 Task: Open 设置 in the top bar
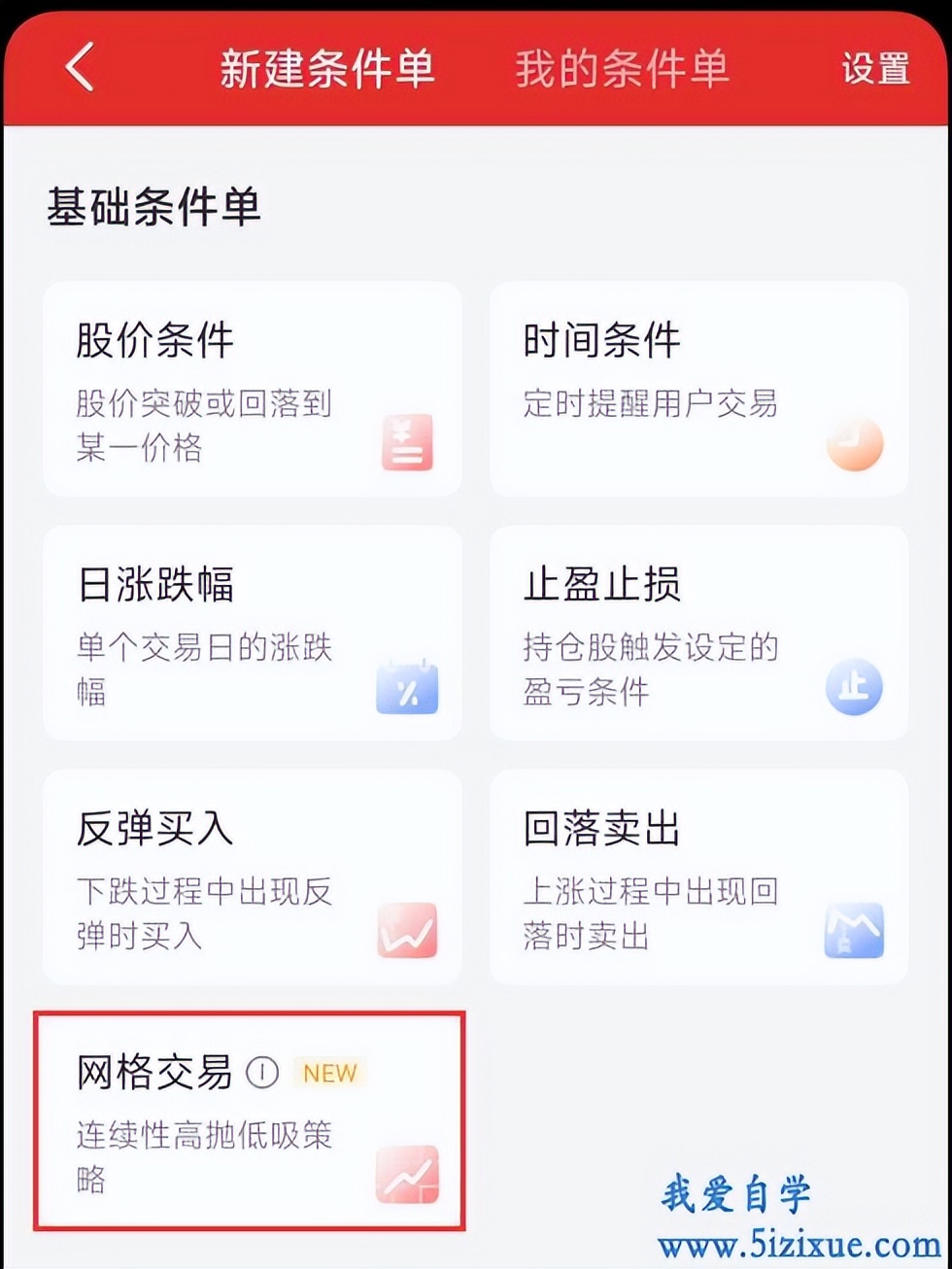pyautogui.click(x=875, y=69)
